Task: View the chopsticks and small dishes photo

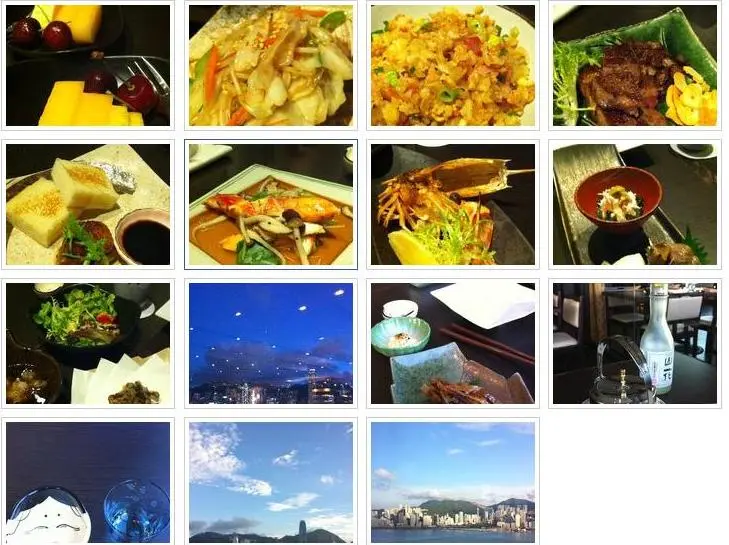Action: coord(452,343)
